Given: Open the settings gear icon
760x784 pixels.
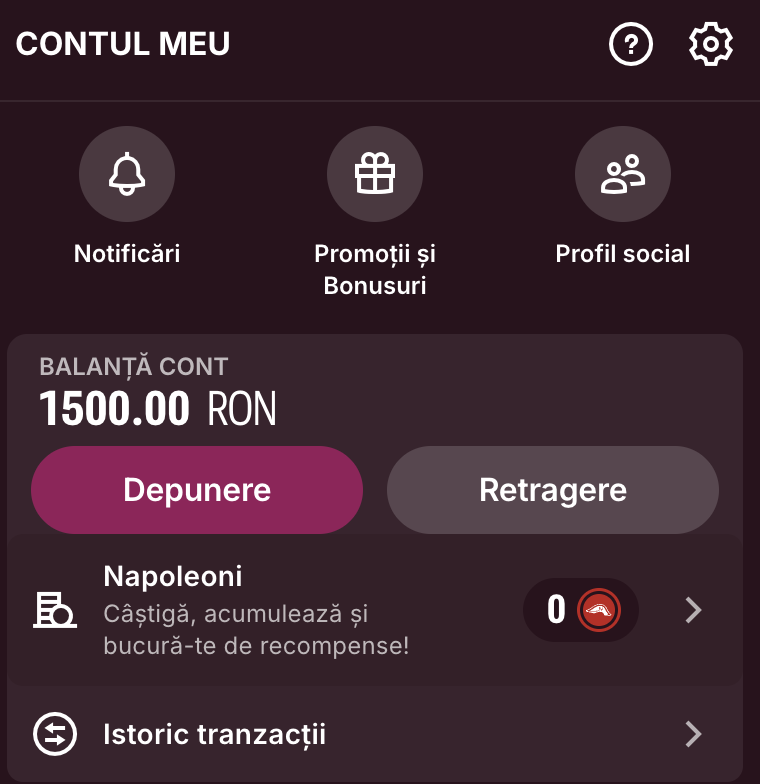Looking at the screenshot, I should (x=710, y=44).
